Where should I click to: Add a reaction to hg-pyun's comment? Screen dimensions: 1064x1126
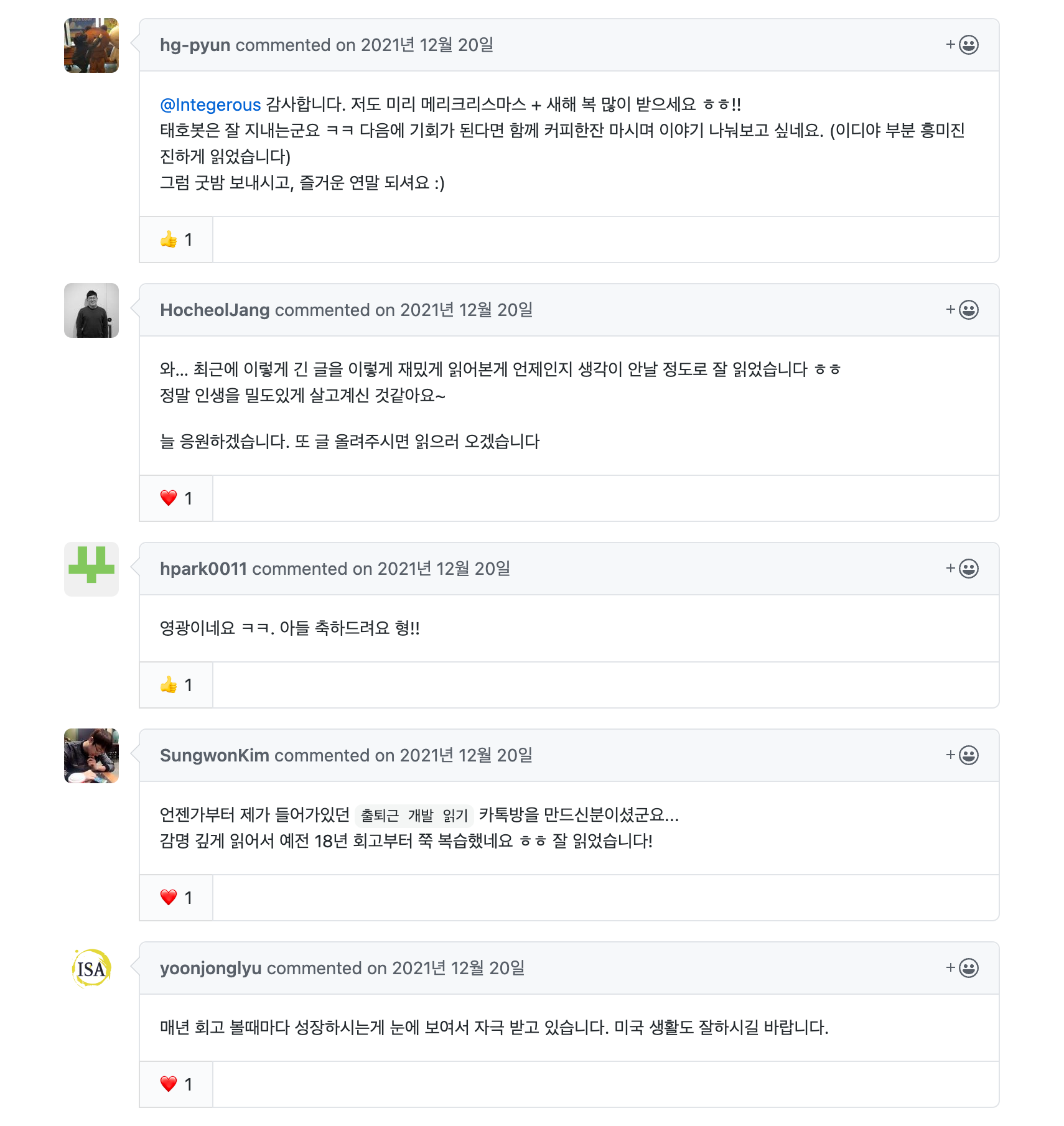[x=962, y=45]
